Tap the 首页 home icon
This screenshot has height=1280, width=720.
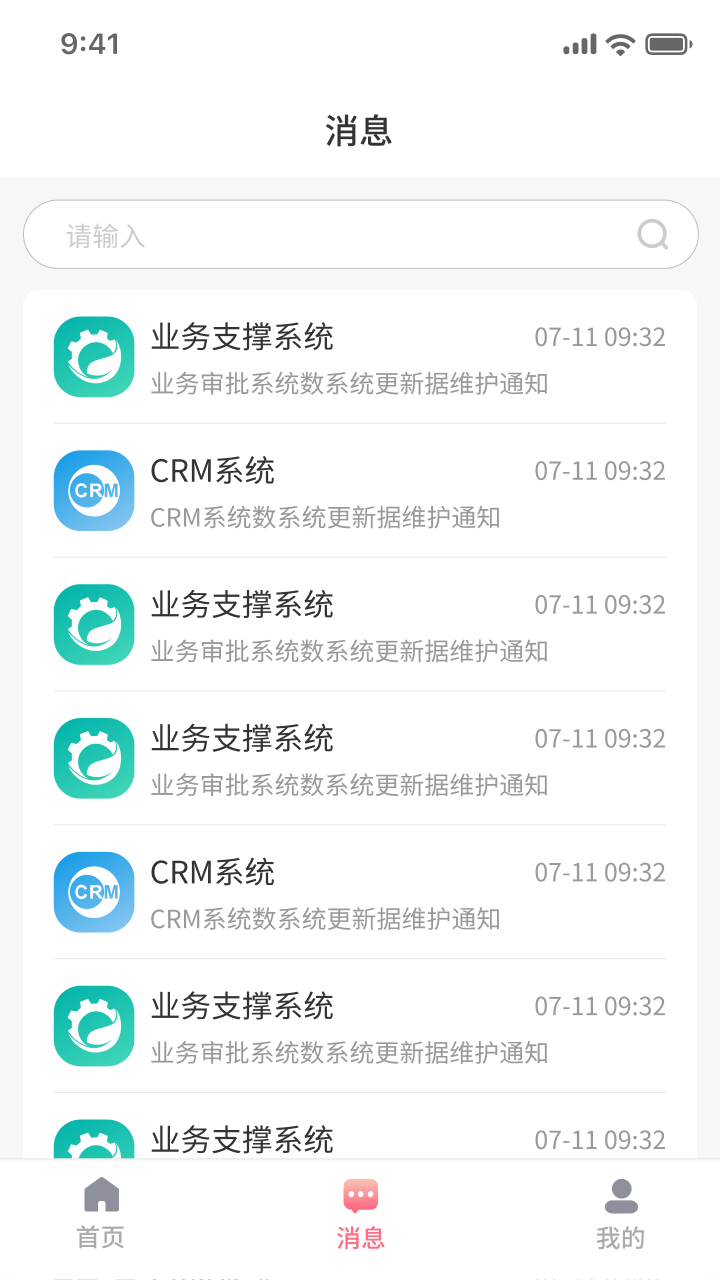(x=102, y=1194)
